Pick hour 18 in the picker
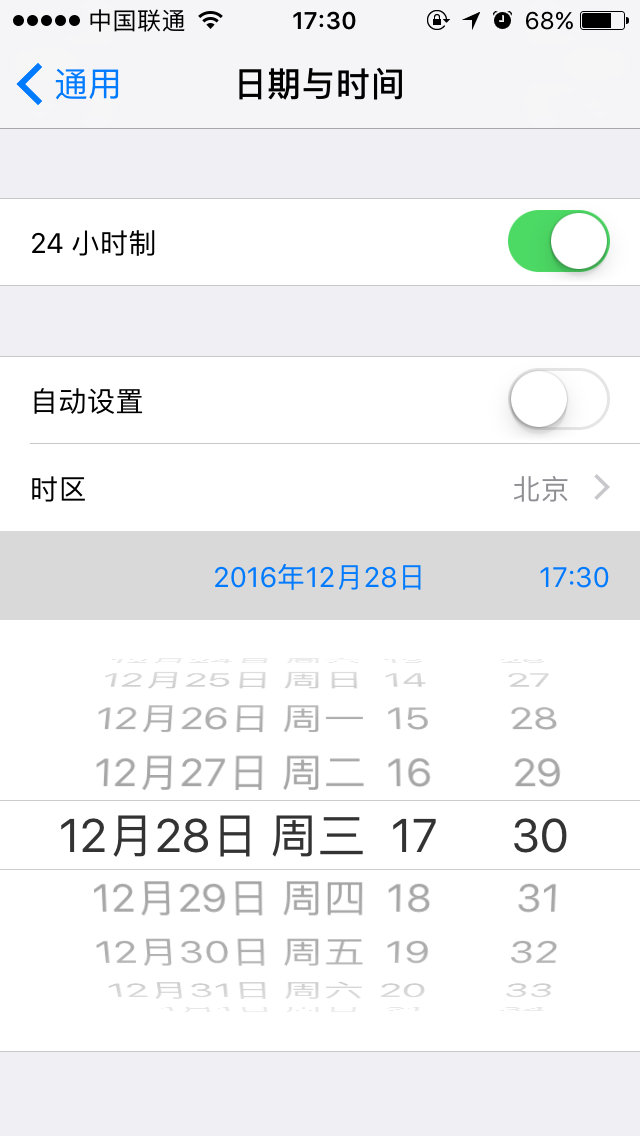Image resolution: width=640 pixels, height=1136 pixels. coord(410,899)
